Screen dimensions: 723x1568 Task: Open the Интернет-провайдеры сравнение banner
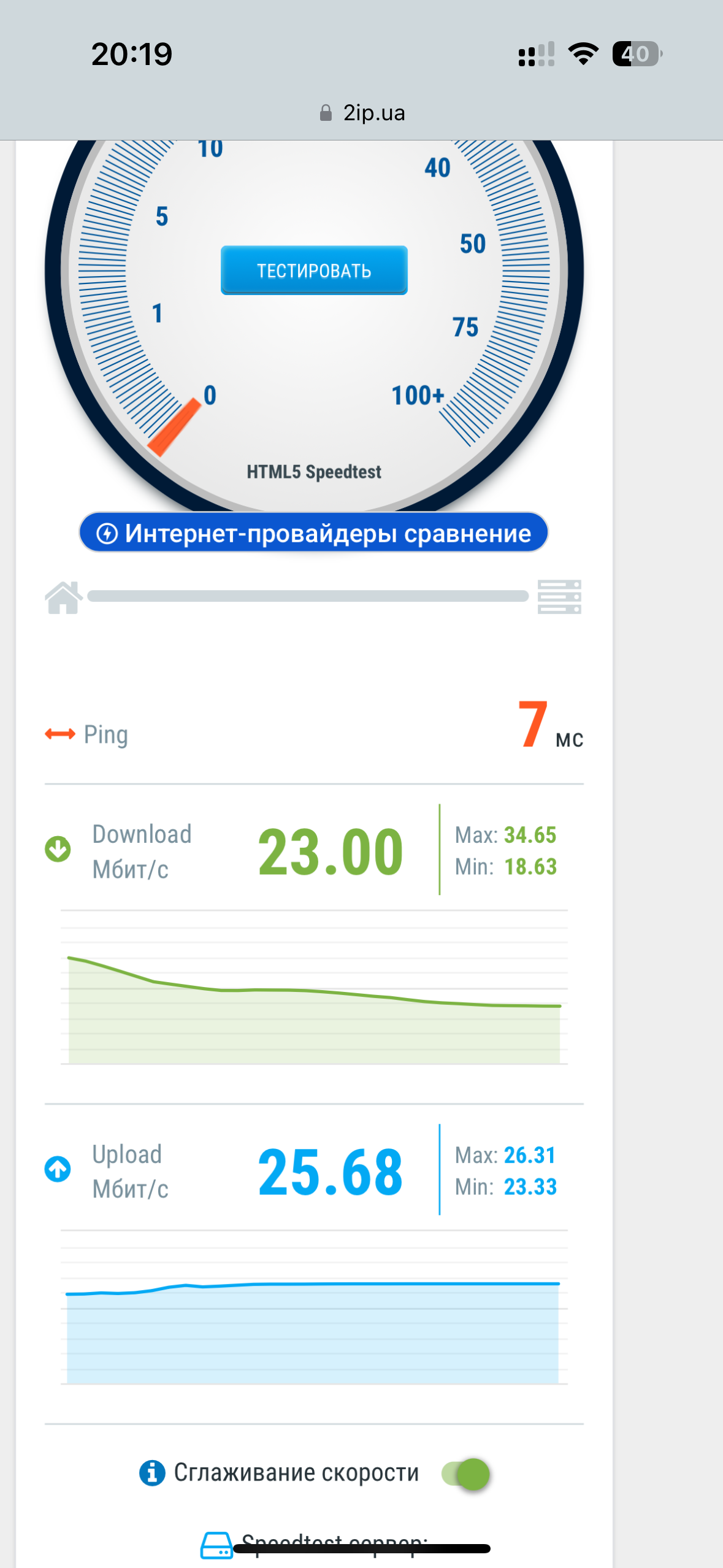(x=313, y=532)
